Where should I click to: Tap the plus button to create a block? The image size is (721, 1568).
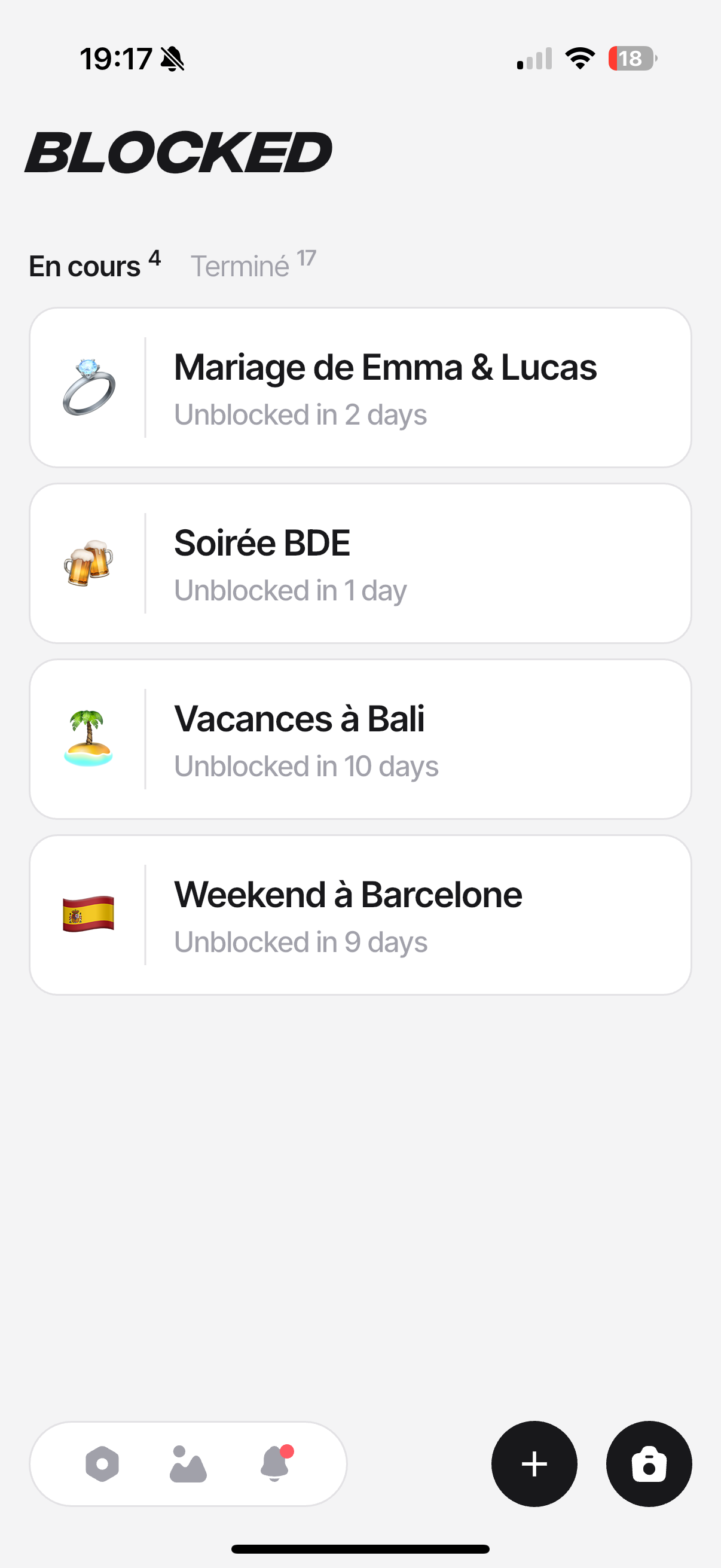coord(534,1465)
